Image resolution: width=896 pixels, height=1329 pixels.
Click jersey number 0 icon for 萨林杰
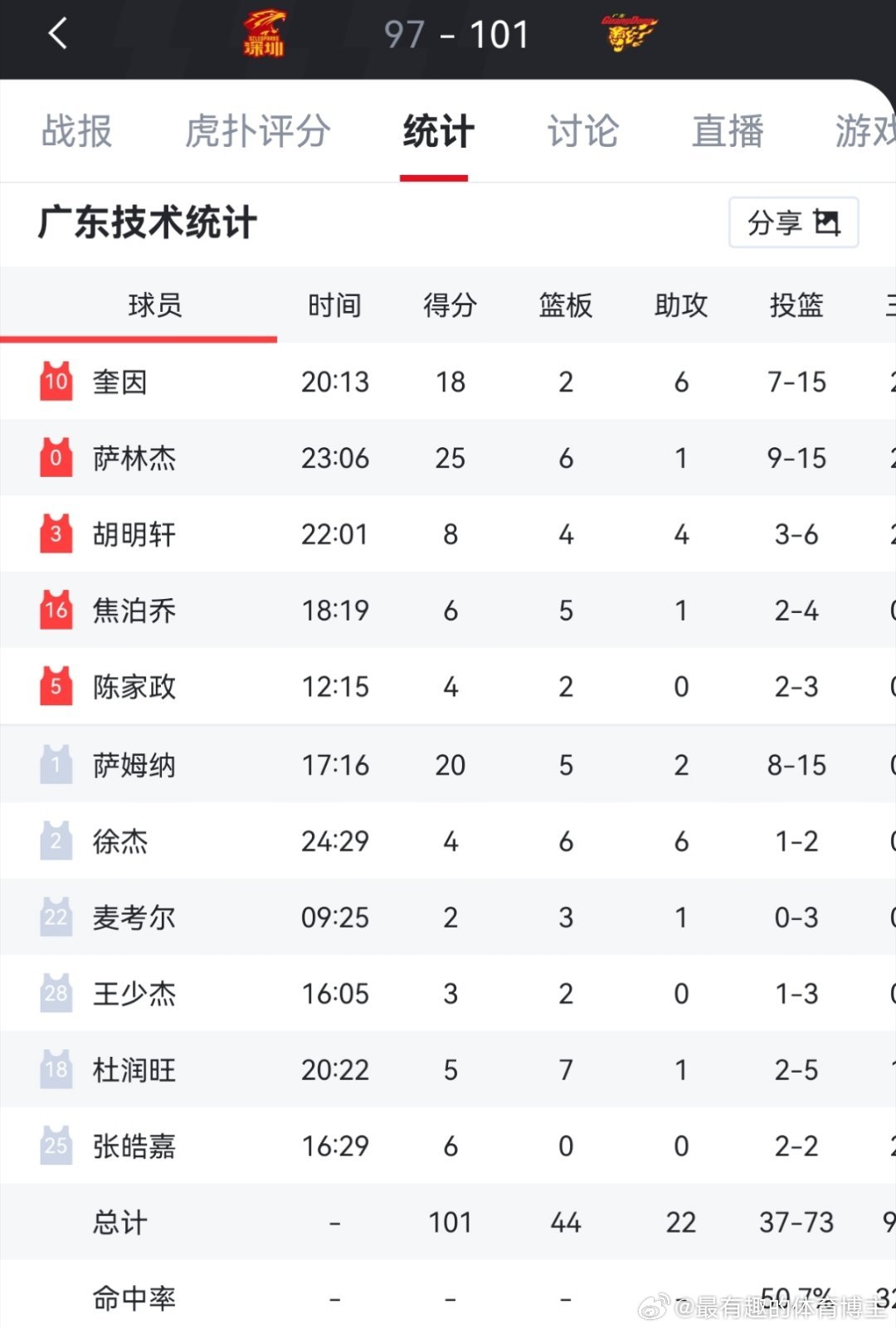(56, 458)
